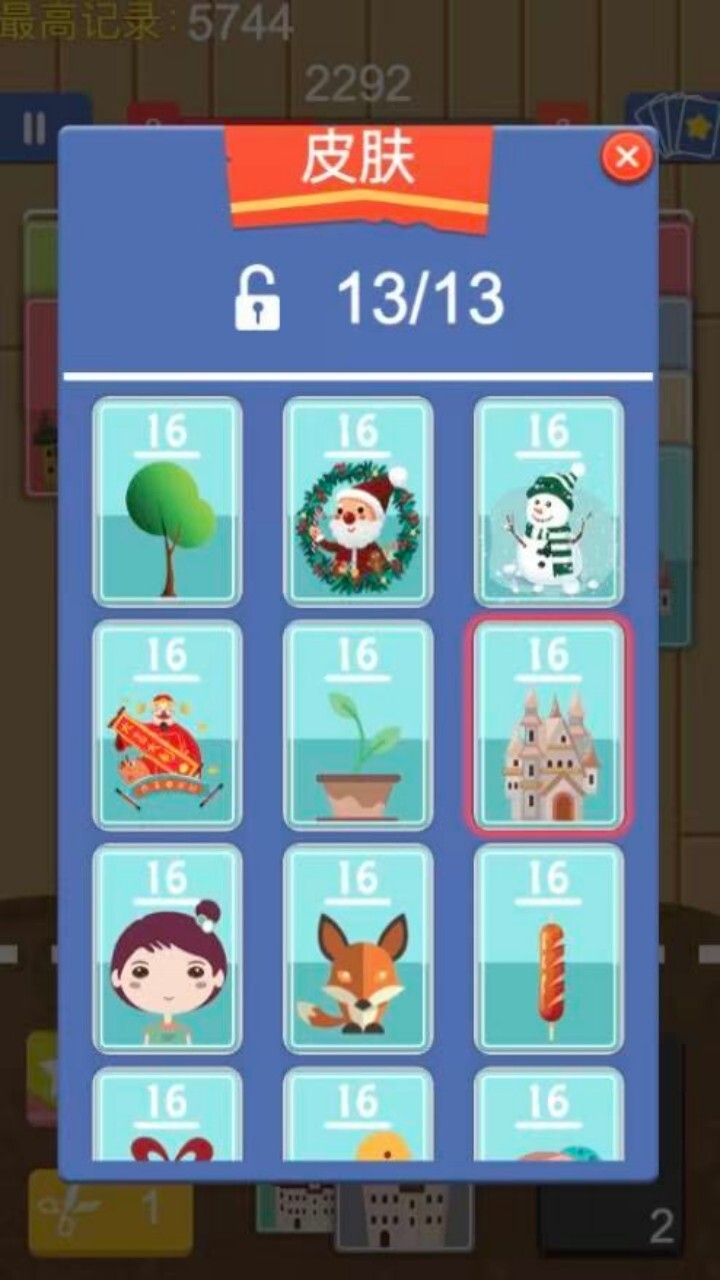Choose the potted sprout skin
Viewport: 720px width, 1280px height.
(x=358, y=725)
